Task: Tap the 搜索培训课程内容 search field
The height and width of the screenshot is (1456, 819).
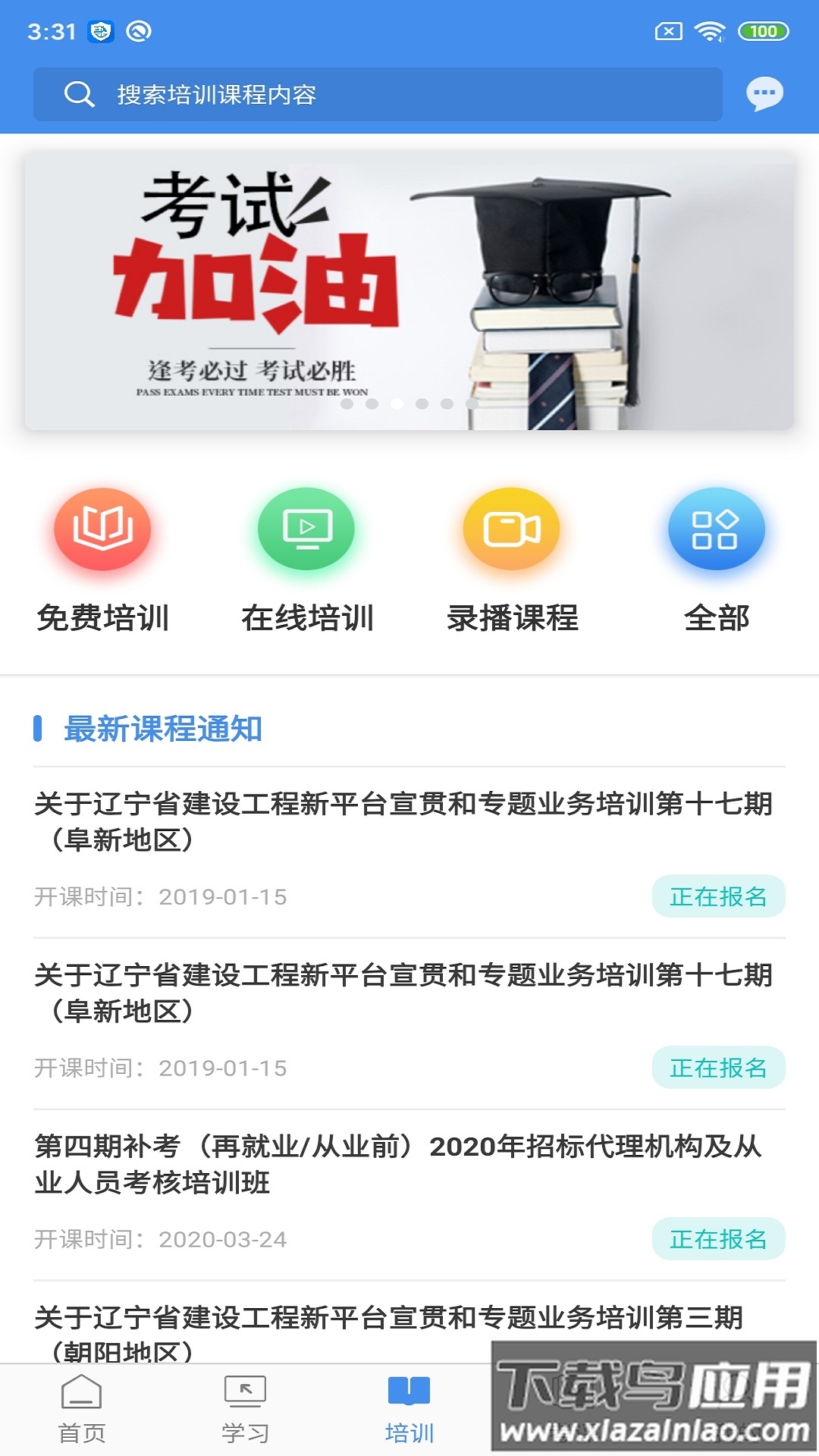Action: [x=379, y=93]
